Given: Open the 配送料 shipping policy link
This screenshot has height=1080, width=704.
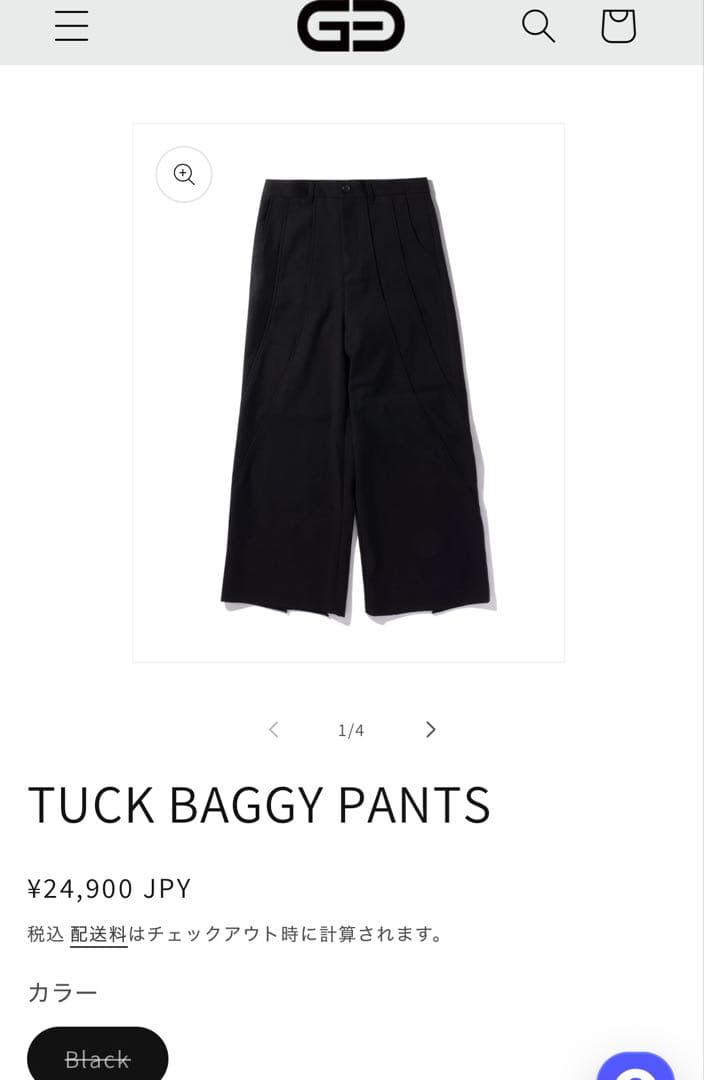Looking at the screenshot, I should click(98, 934).
